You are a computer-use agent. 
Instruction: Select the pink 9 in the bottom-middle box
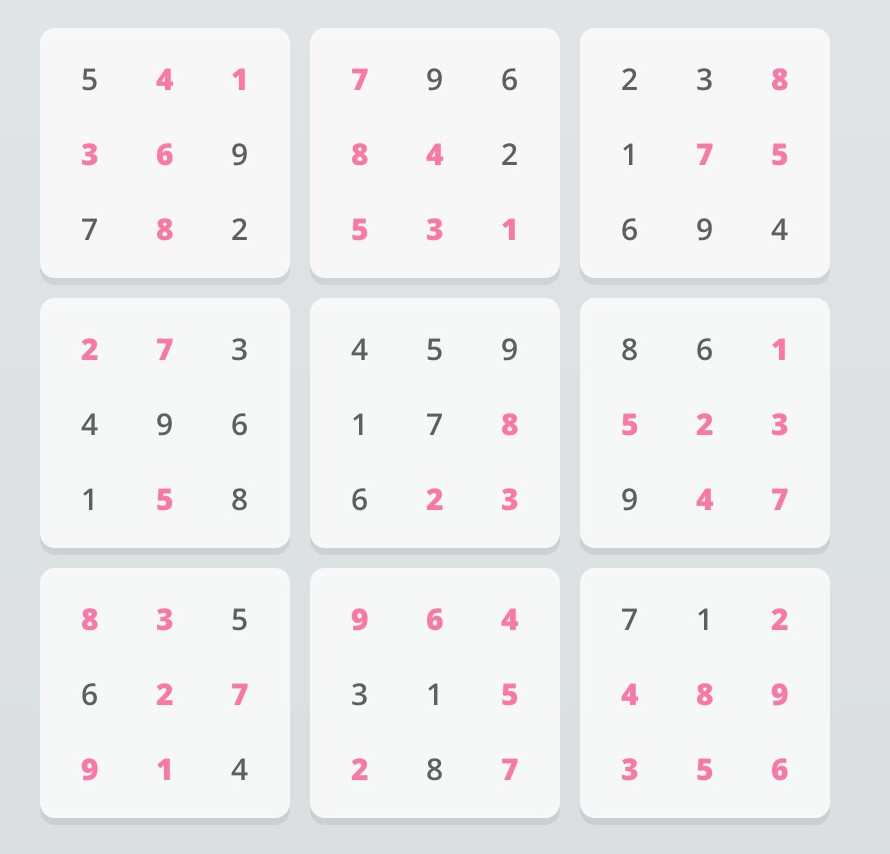click(x=360, y=620)
